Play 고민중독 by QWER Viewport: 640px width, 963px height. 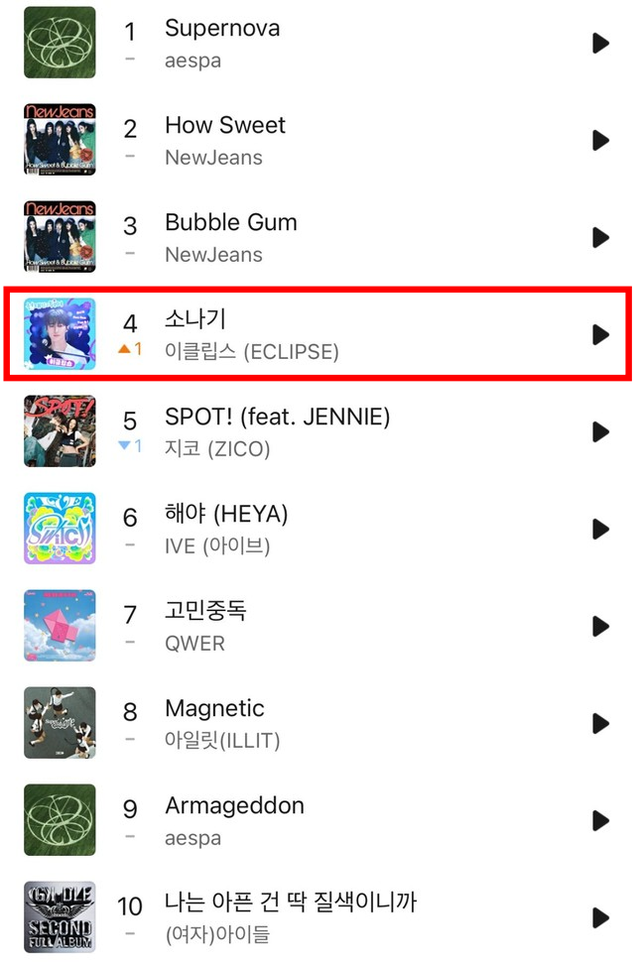point(600,626)
